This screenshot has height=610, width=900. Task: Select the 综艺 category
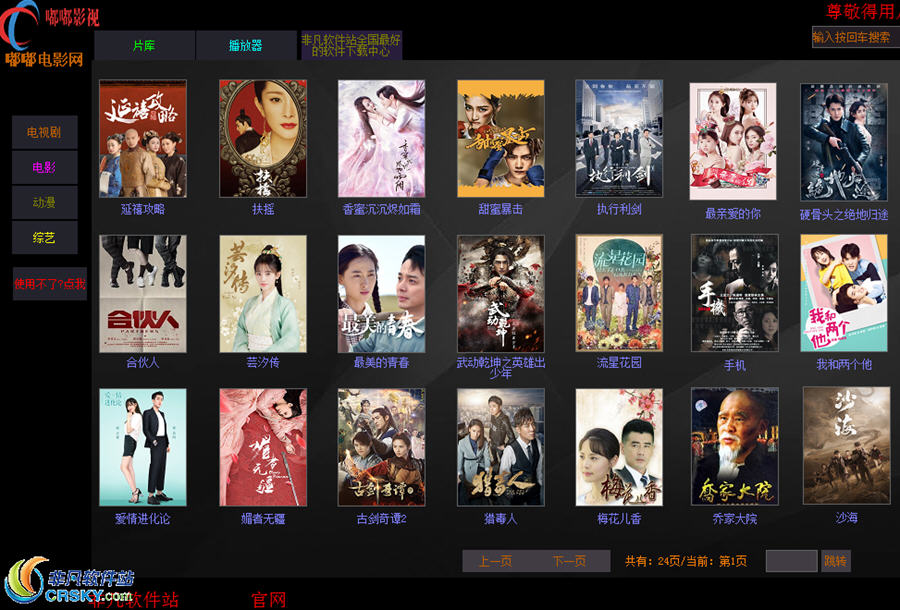pos(44,238)
